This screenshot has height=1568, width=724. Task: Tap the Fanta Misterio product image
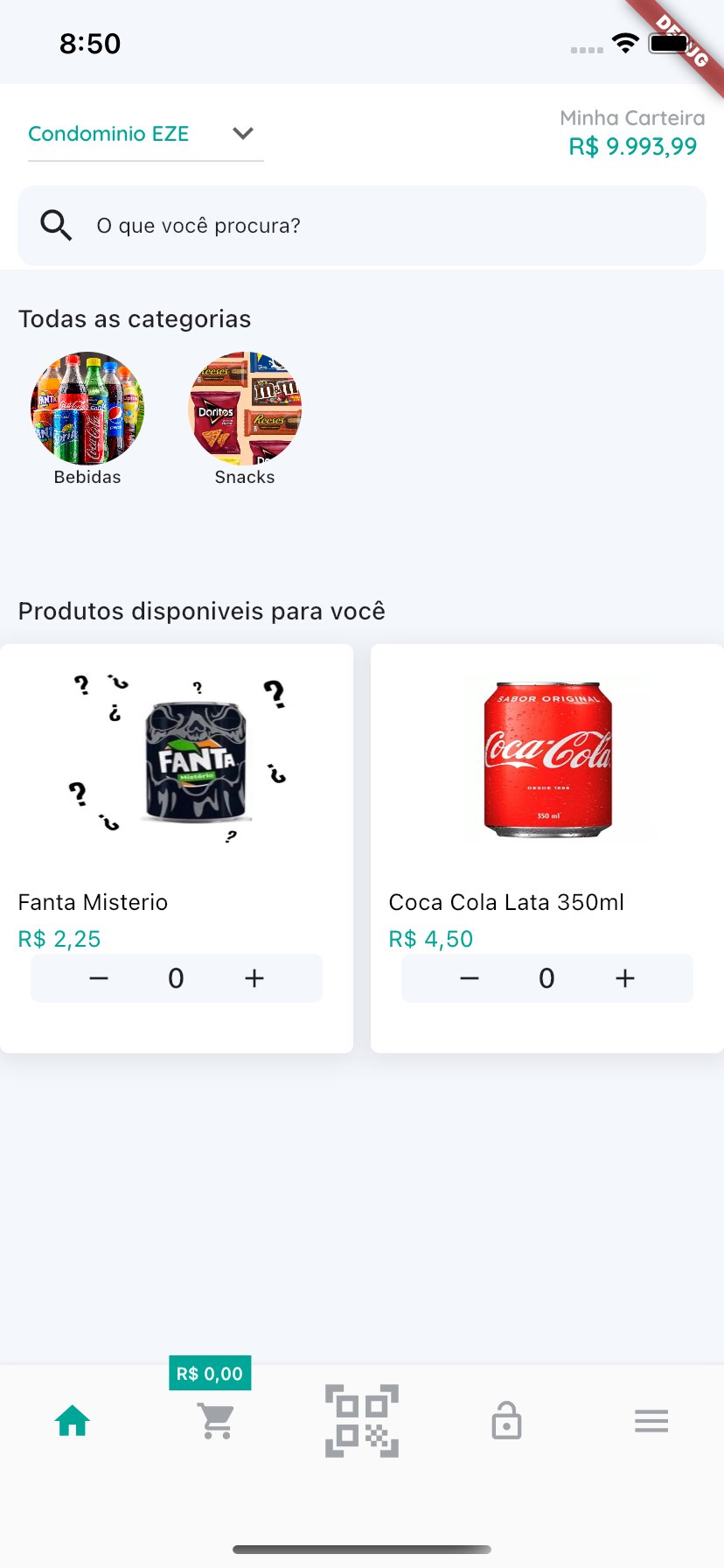coord(176,758)
